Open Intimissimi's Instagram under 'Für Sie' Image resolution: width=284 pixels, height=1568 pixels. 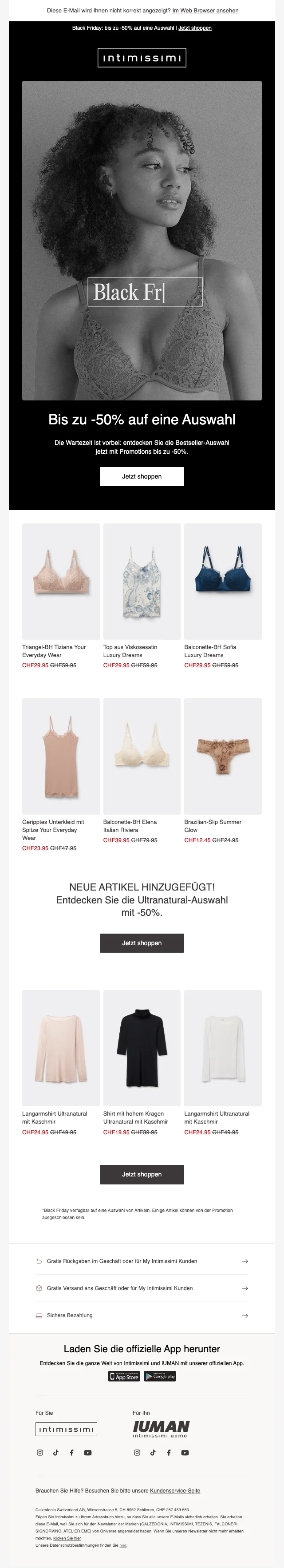point(40,1452)
